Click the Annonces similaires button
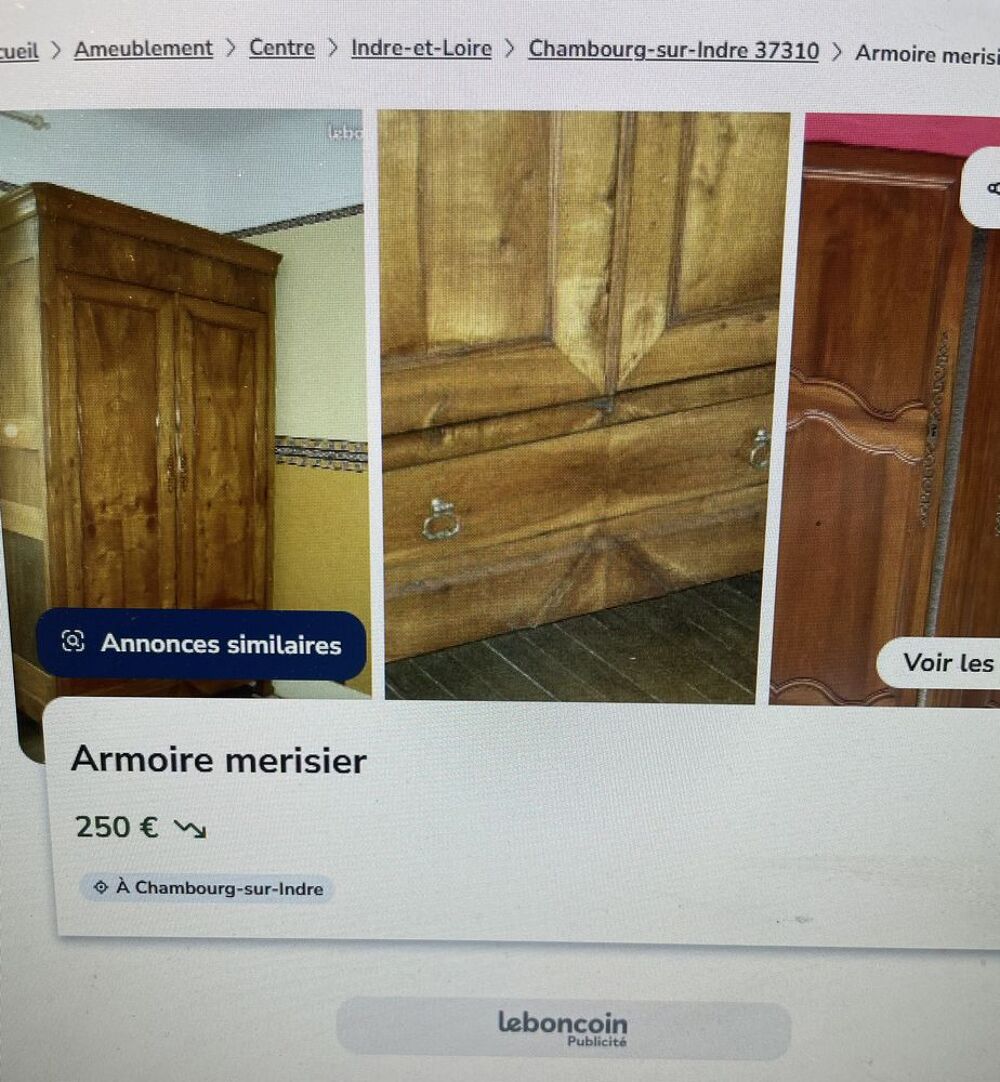Image resolution: width=1000 pixels, height=1082 pixels. tap(200, 644)
